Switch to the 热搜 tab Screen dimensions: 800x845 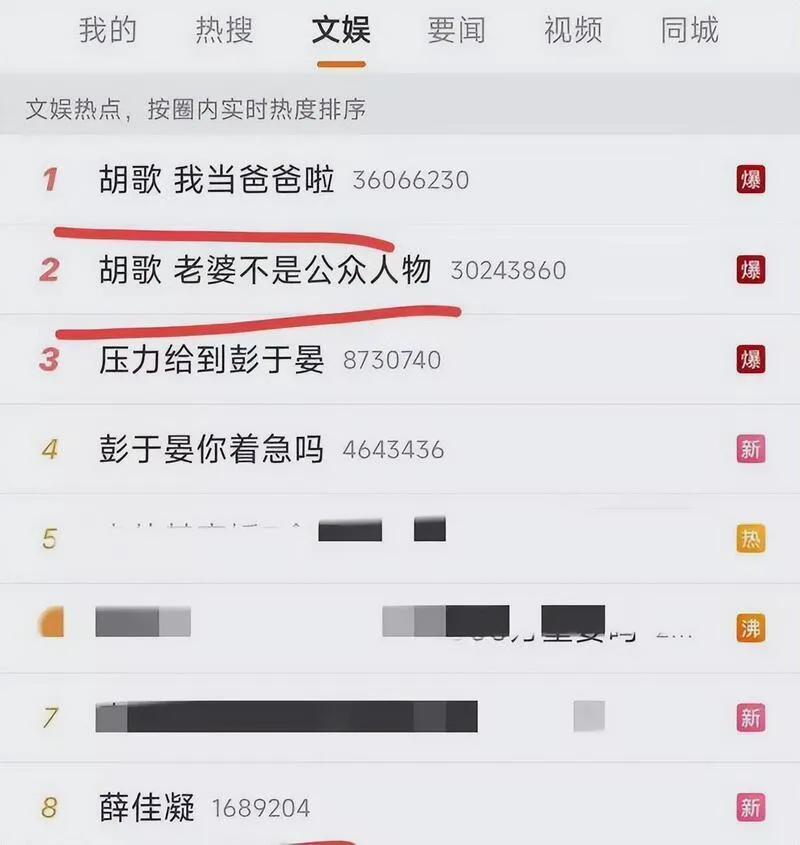tap(224, 30)
